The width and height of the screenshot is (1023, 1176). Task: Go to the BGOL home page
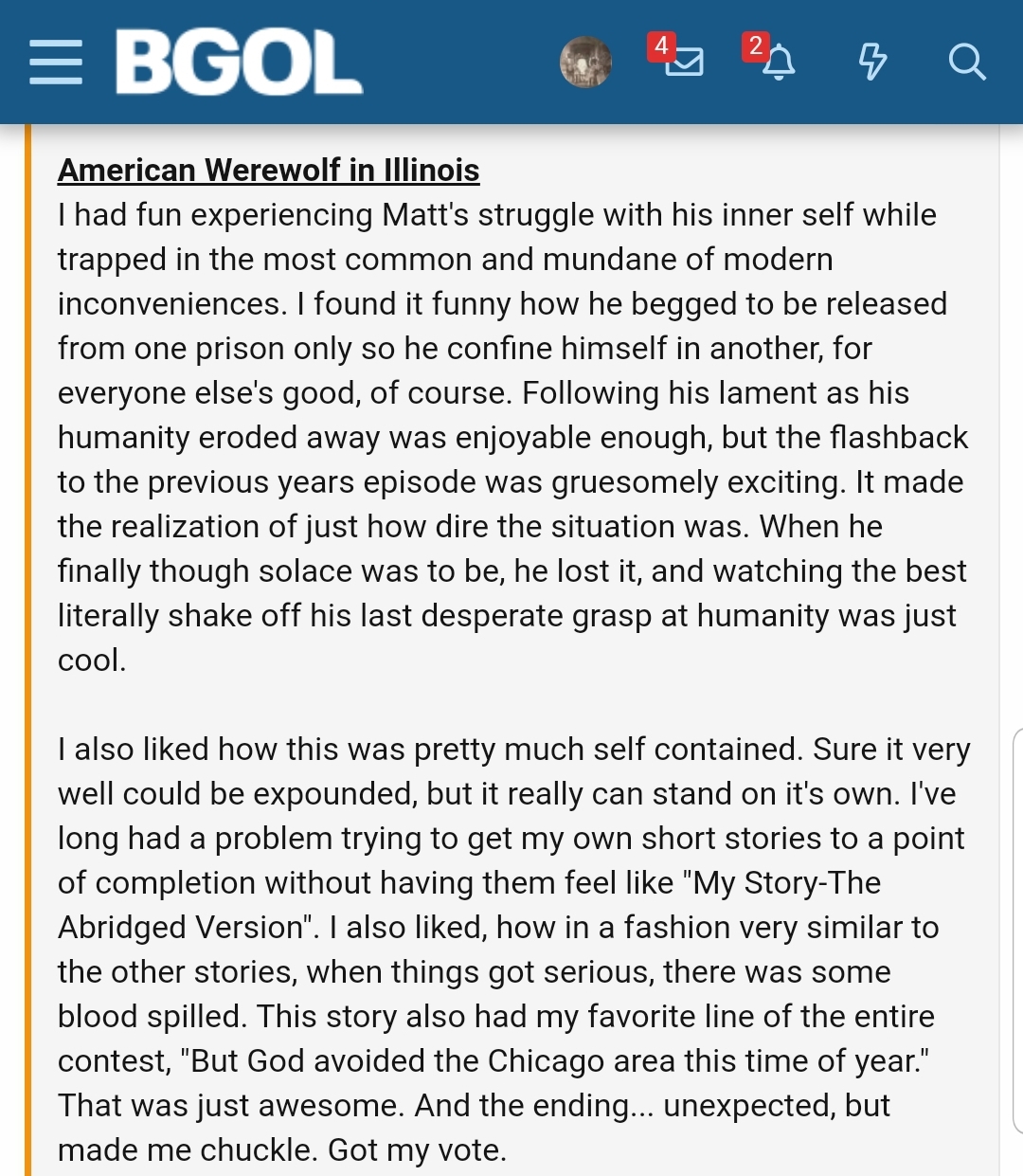239,63
